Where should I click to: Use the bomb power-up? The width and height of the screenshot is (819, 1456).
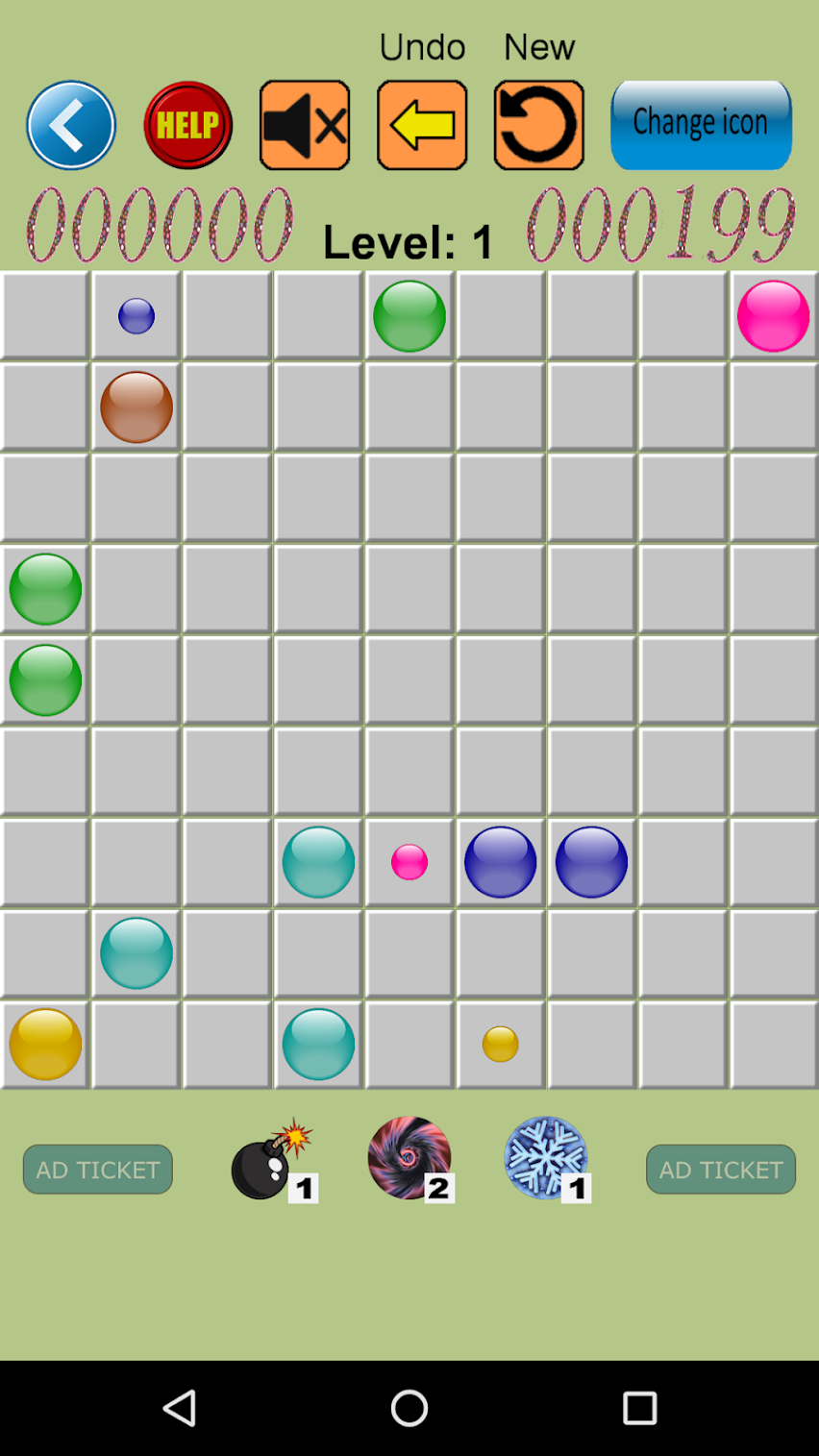tap(274, 1160)
